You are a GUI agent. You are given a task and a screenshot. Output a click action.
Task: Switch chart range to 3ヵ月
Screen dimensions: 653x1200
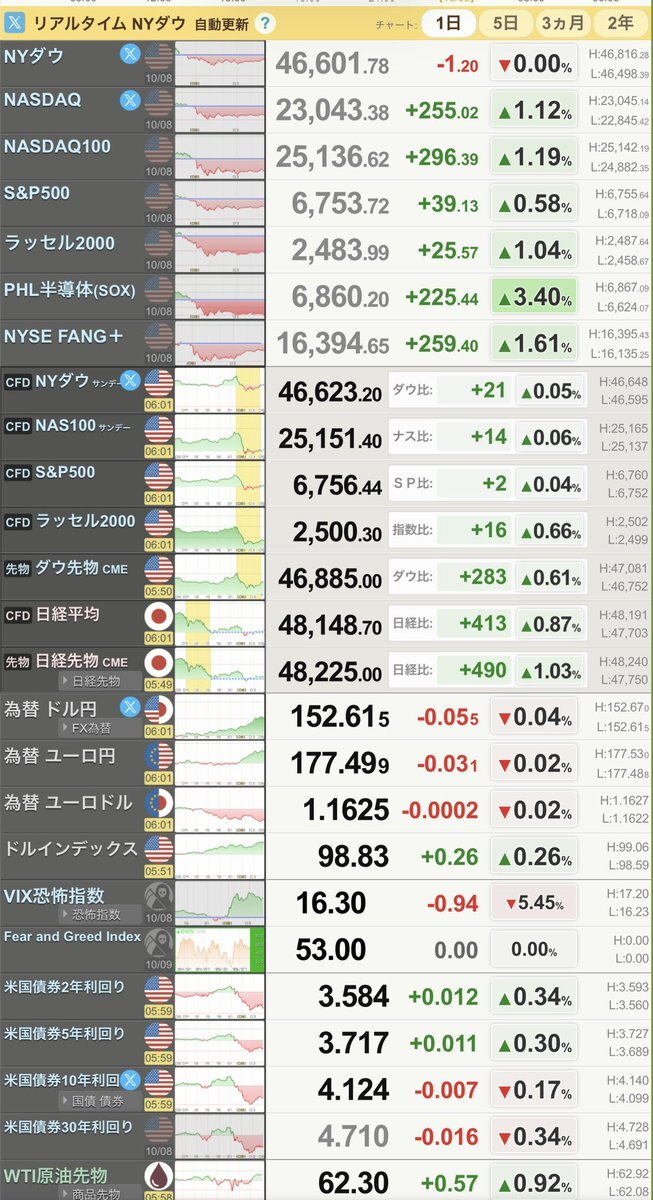(563, 23)
